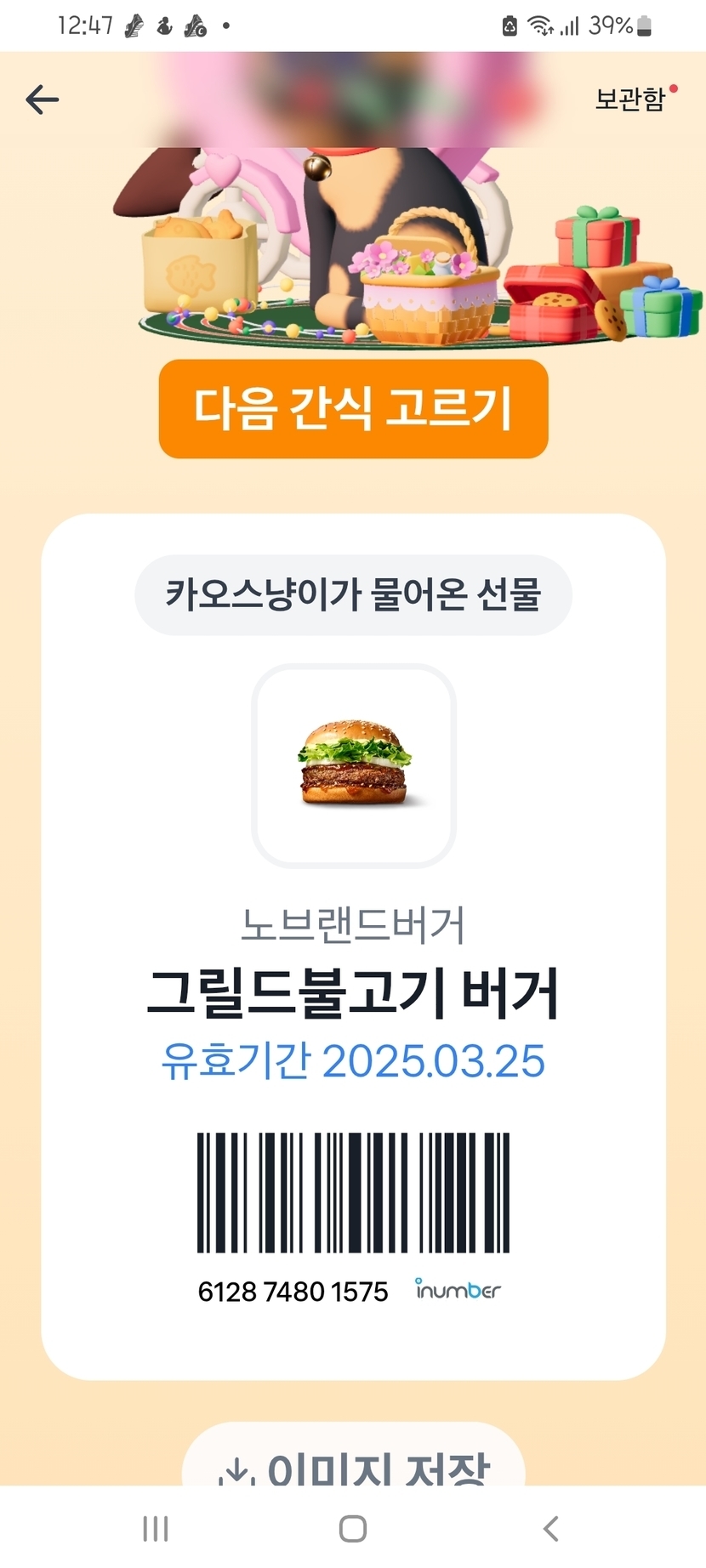Tap the 다음 간식 고르기 button
The image size is (706, 1568).
pos(353,409)
